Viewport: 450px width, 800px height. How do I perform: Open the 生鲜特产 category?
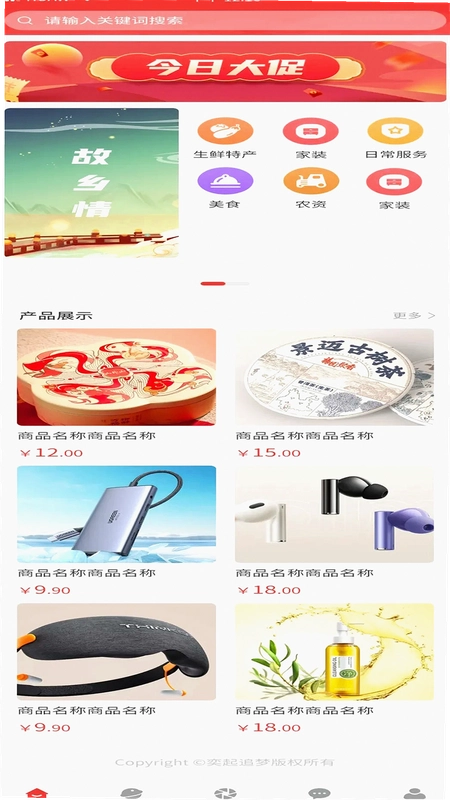coord(225,138)
